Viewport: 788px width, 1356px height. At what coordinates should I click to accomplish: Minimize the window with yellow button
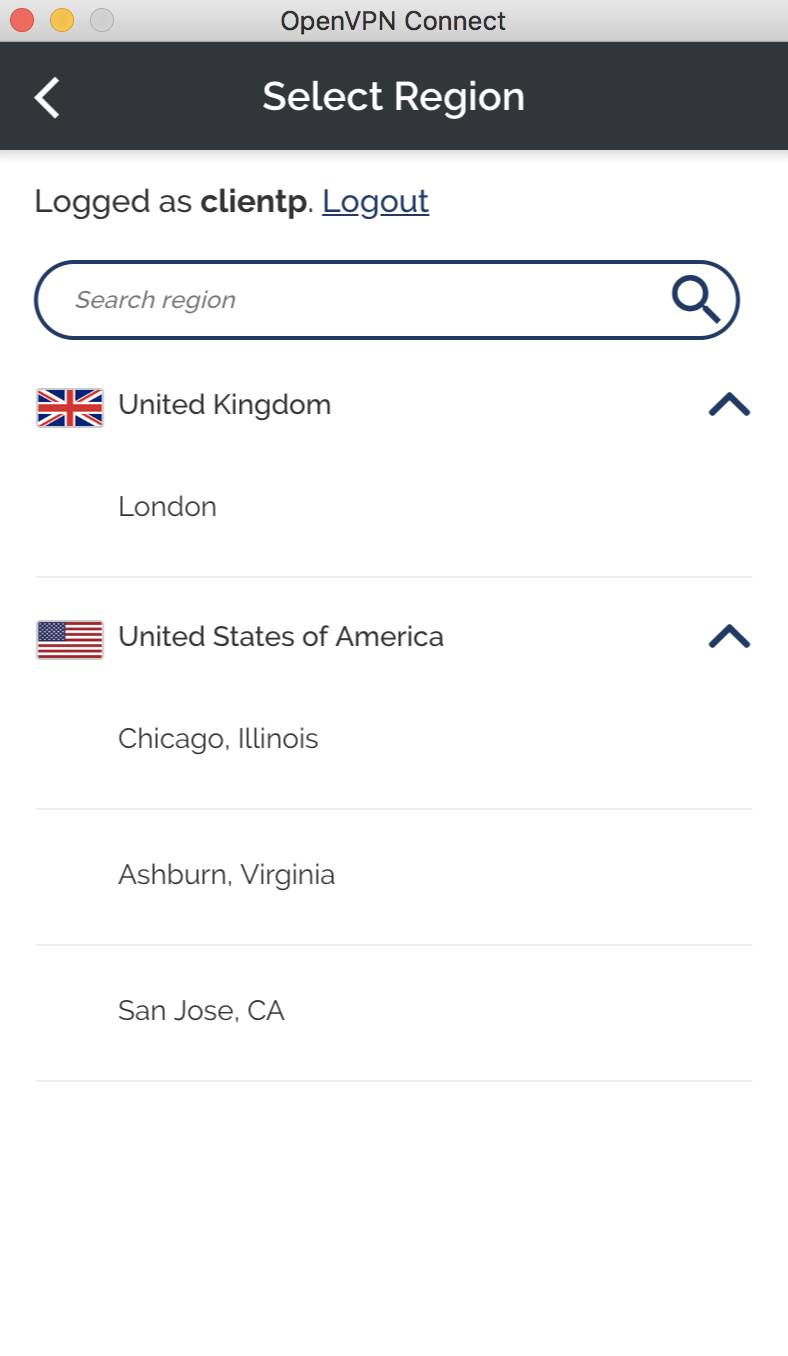click(x=62, y=20)
